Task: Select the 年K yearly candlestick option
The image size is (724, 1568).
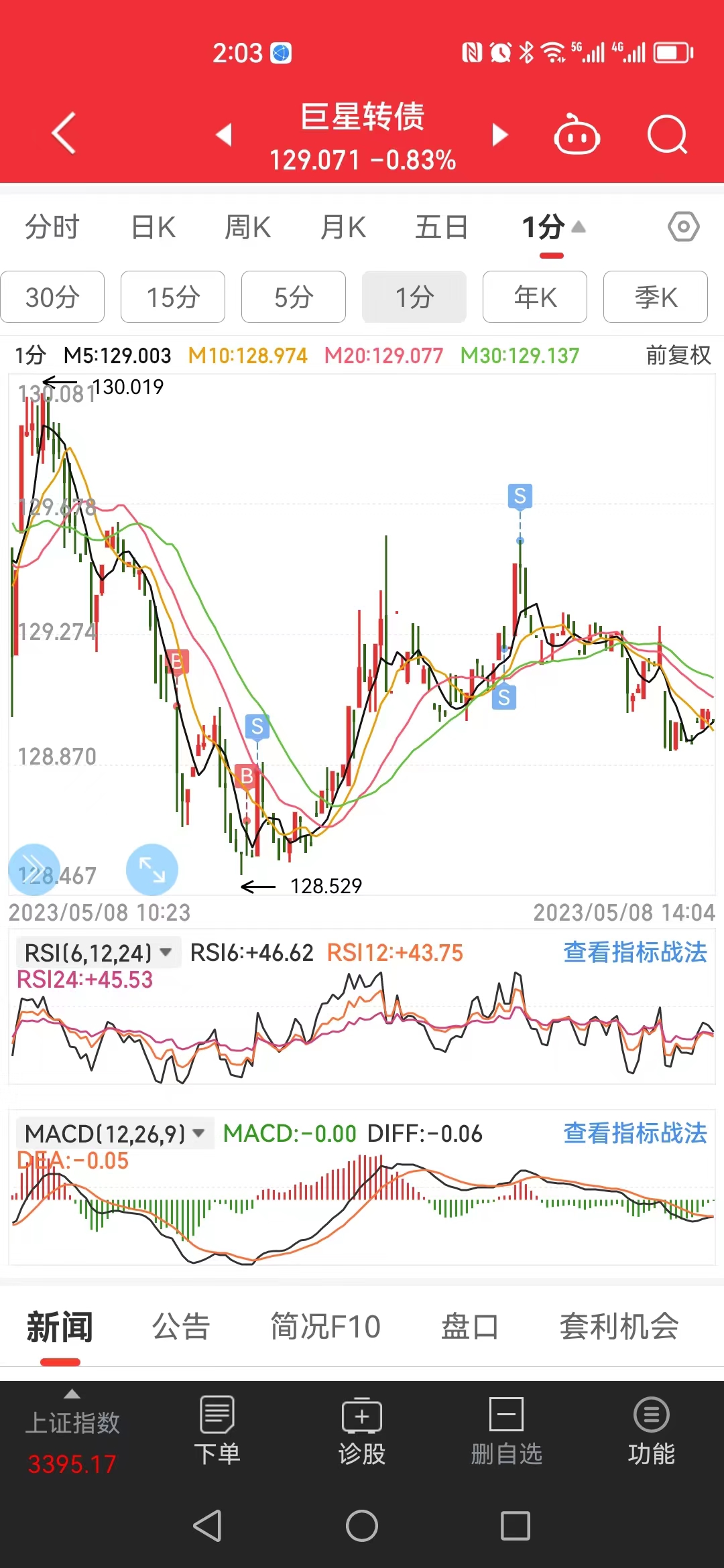Action: point(534,297)
